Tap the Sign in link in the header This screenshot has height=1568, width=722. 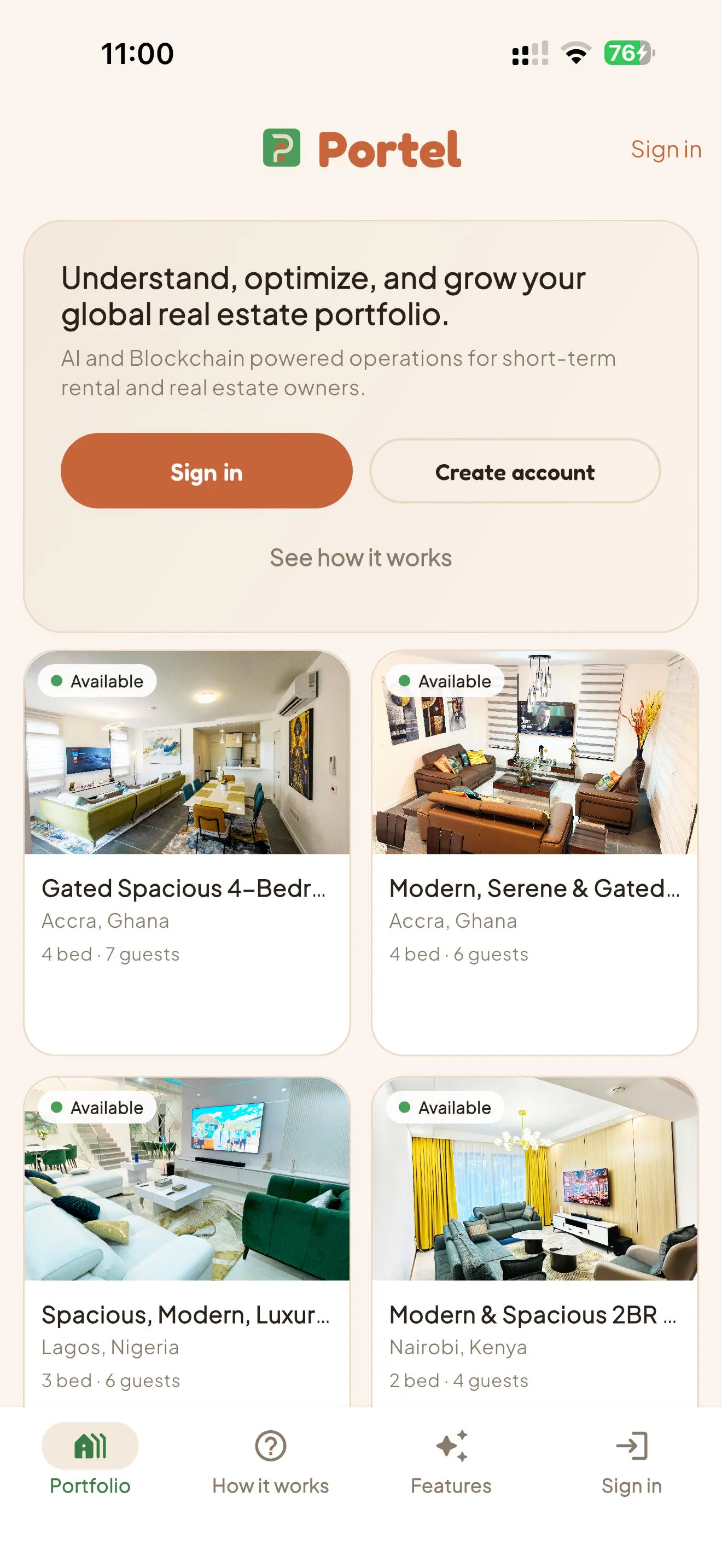click(x=665, y=150)
